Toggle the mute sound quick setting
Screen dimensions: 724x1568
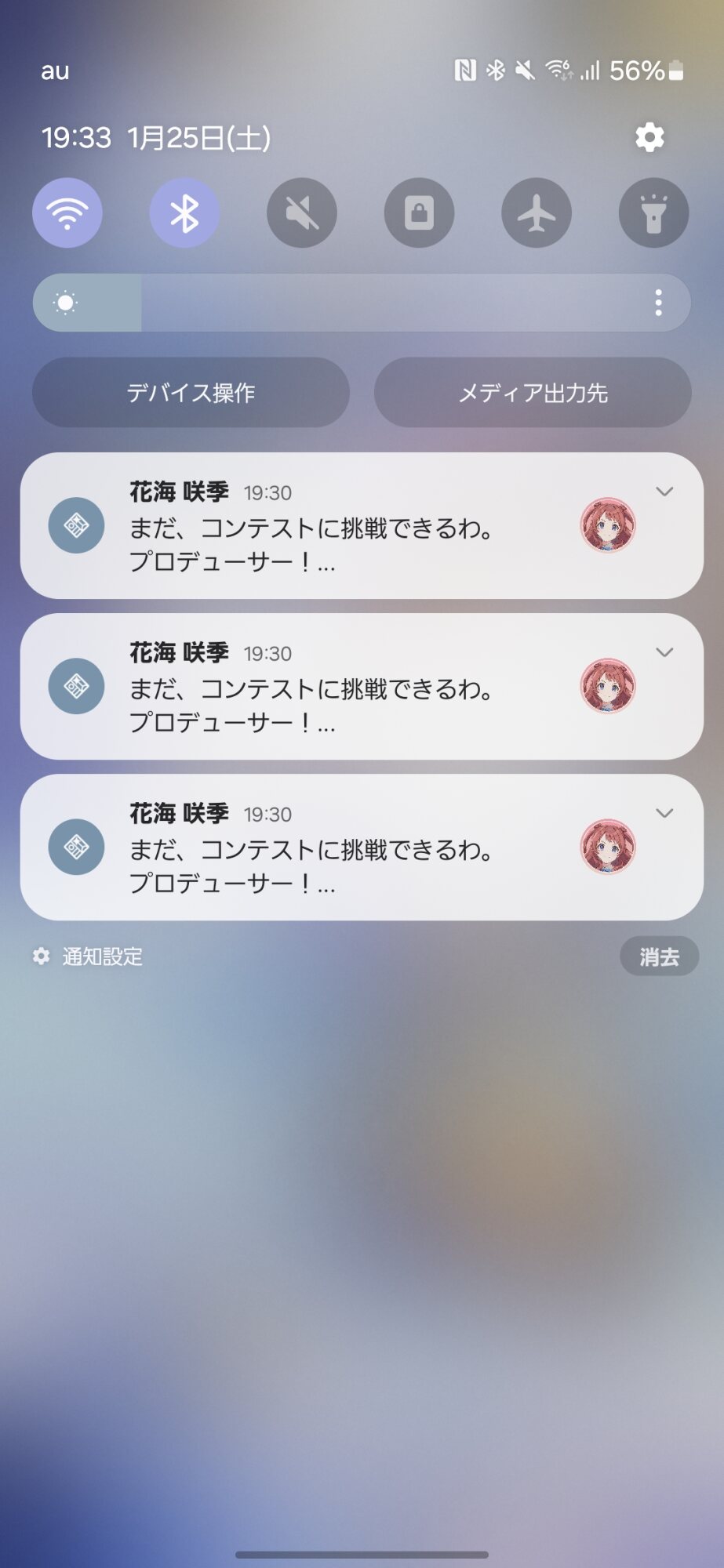click(x=302, y=213)
